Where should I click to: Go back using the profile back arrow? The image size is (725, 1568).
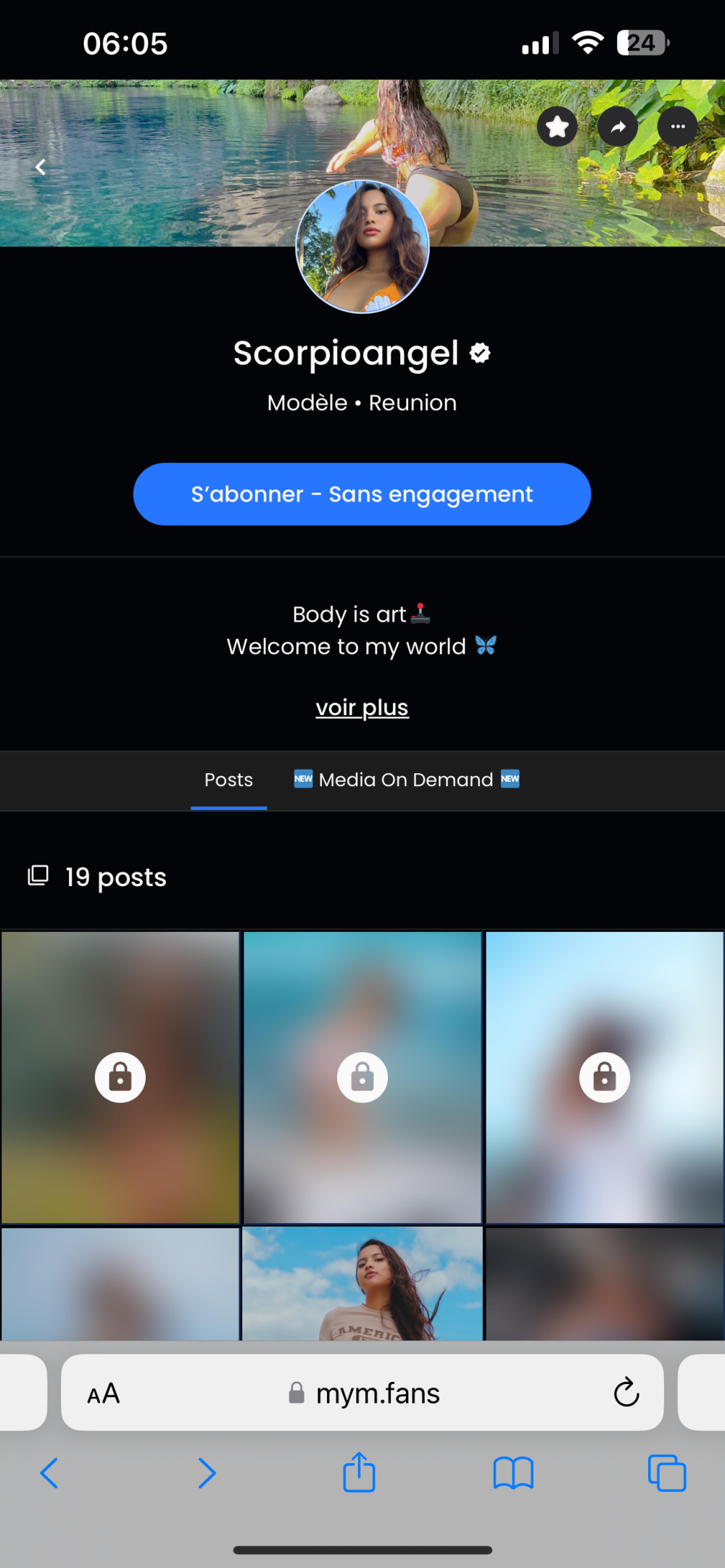tap(41, 167)
